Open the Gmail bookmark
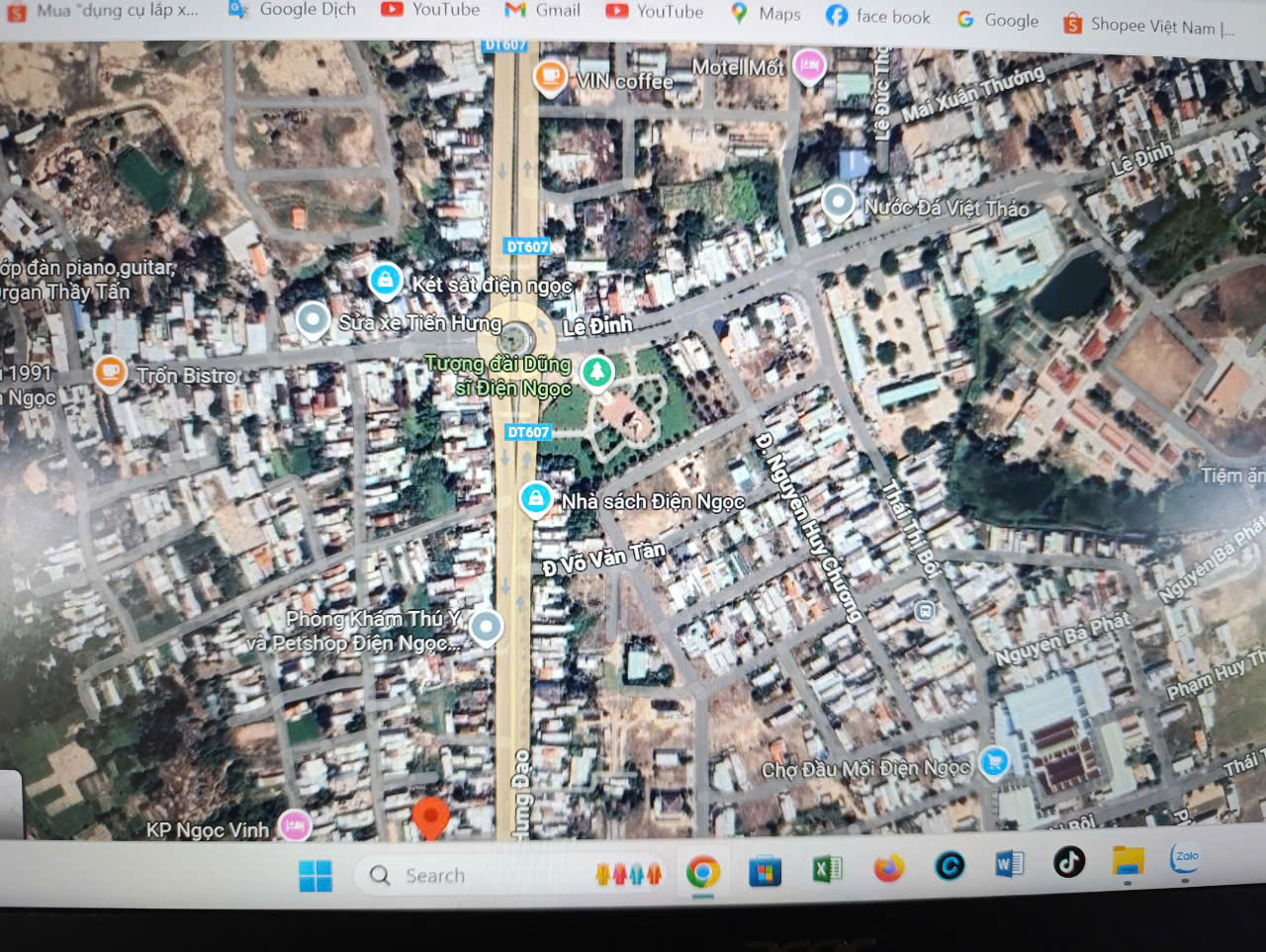Image resolution: width=1266 pixels, height=952 pixels. pyautogui.click(x=543, y=10)
